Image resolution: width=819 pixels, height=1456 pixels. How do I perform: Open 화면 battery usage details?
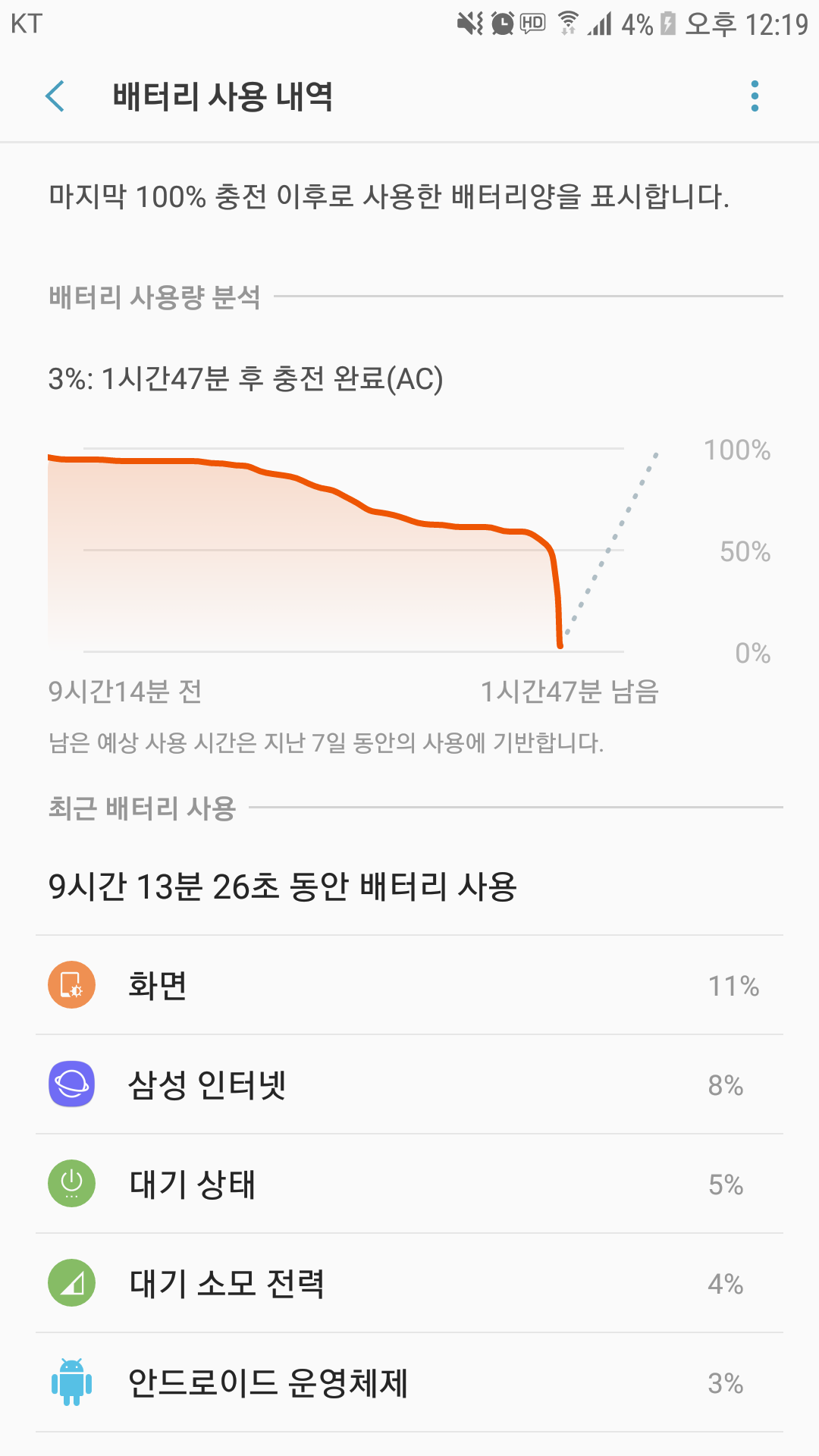409,985
